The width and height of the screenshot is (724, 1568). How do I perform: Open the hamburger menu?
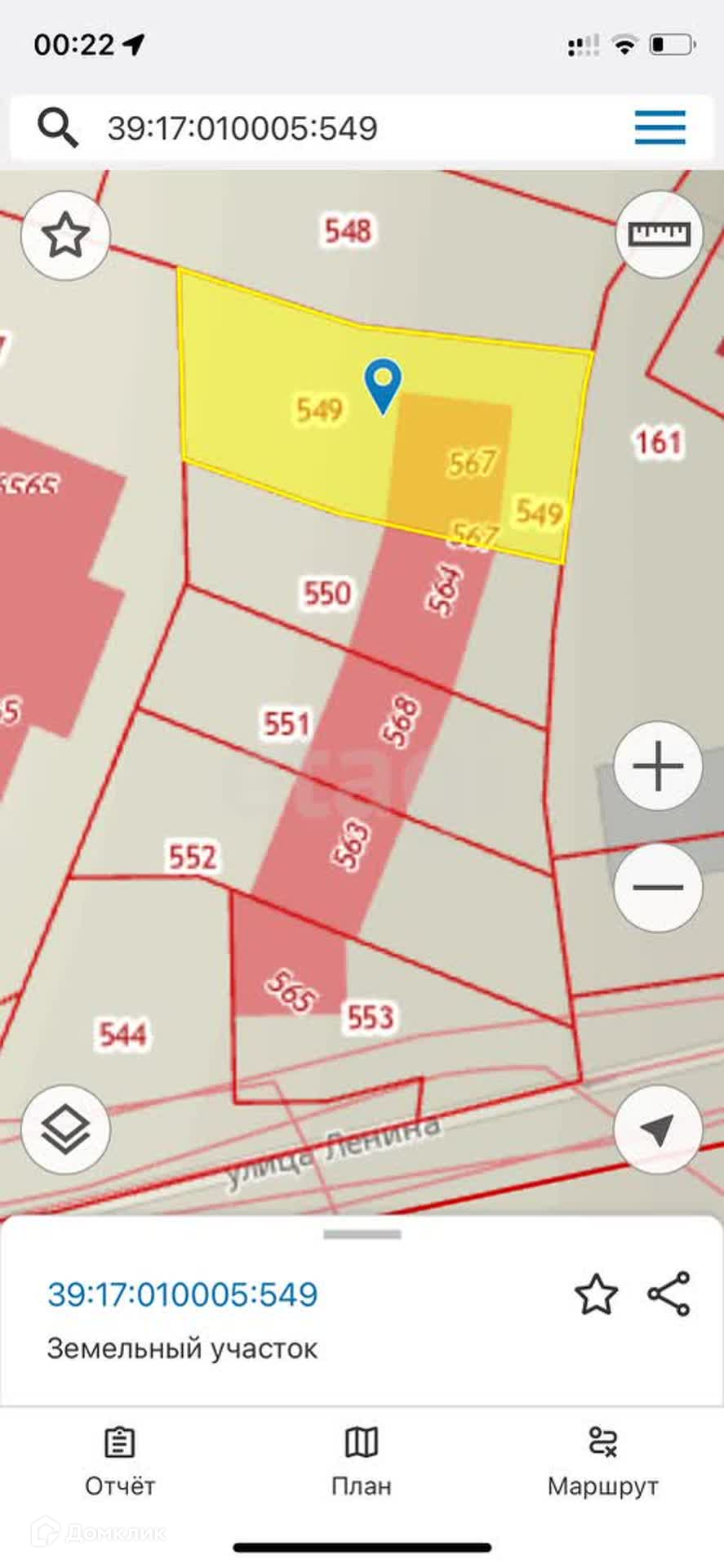pos(660,127)
